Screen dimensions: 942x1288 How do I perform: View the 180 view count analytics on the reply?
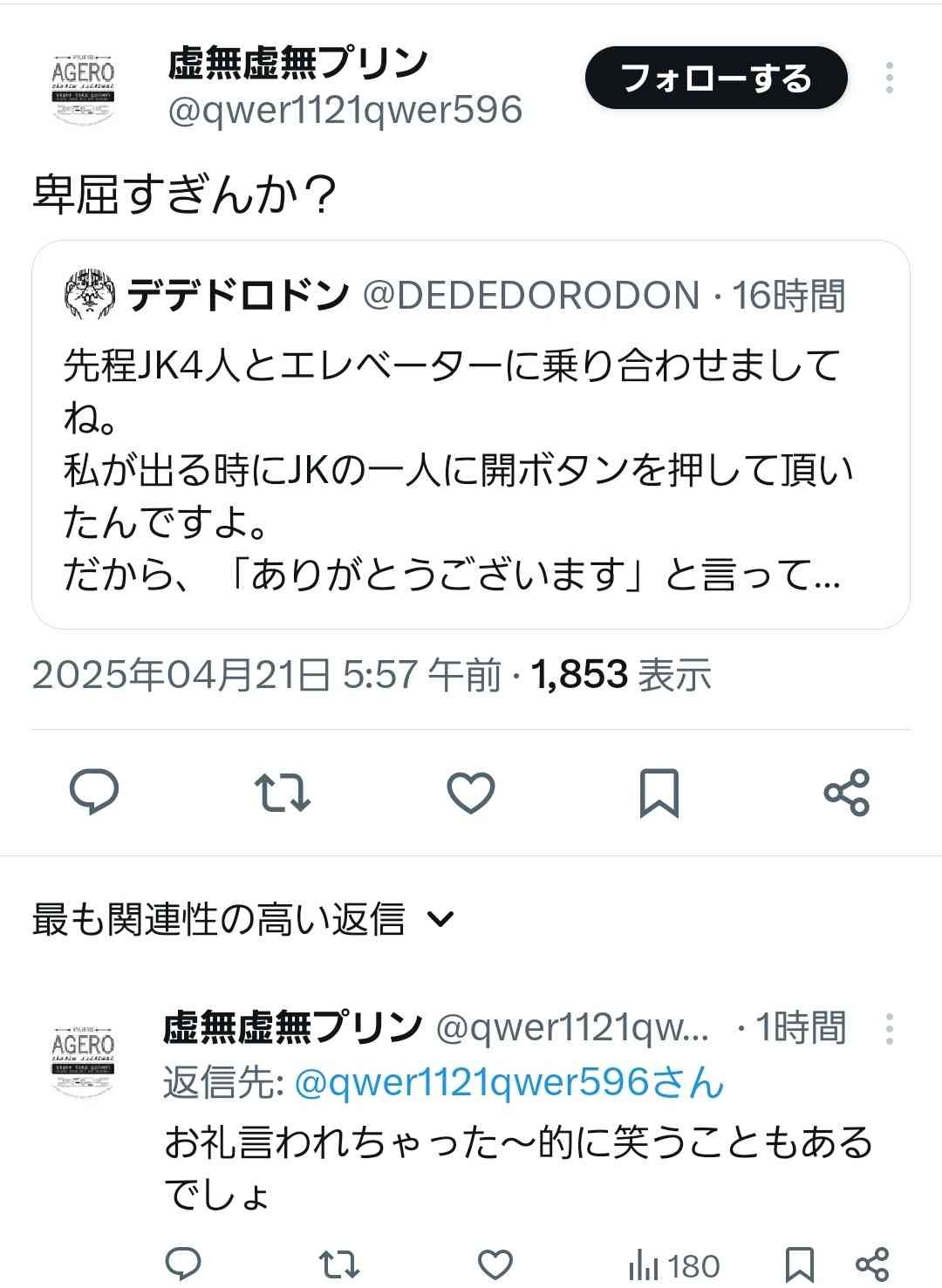[x=673, y=1265]
